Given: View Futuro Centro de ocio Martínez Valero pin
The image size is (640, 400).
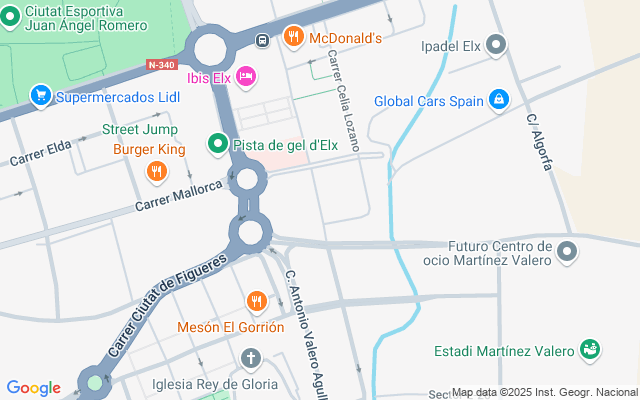Looking at the screenshot, I should tap(568, 252).
